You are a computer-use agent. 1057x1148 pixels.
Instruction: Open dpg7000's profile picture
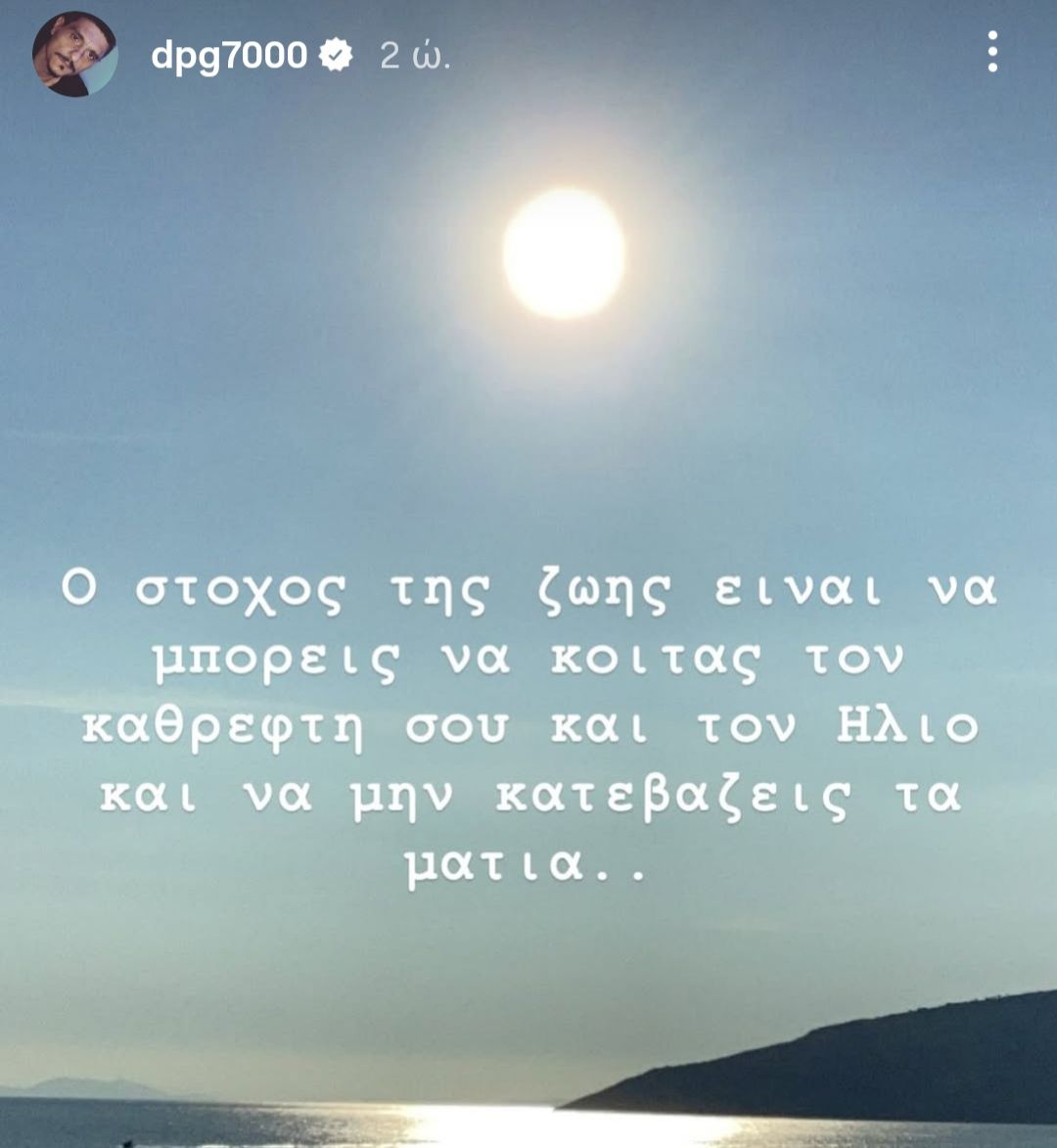point(74,55)
